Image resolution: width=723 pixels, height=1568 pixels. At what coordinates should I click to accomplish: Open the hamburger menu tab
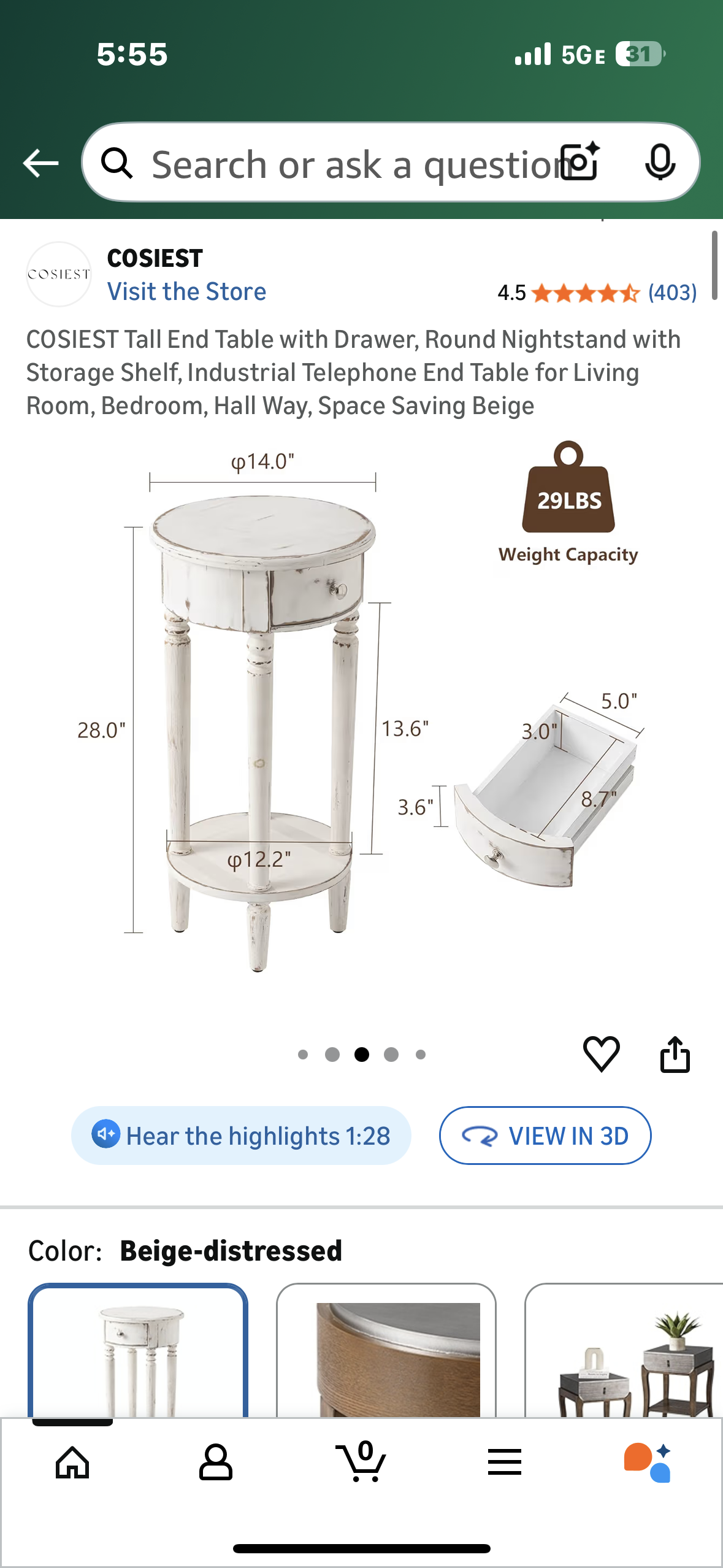tap(505, 1462)
